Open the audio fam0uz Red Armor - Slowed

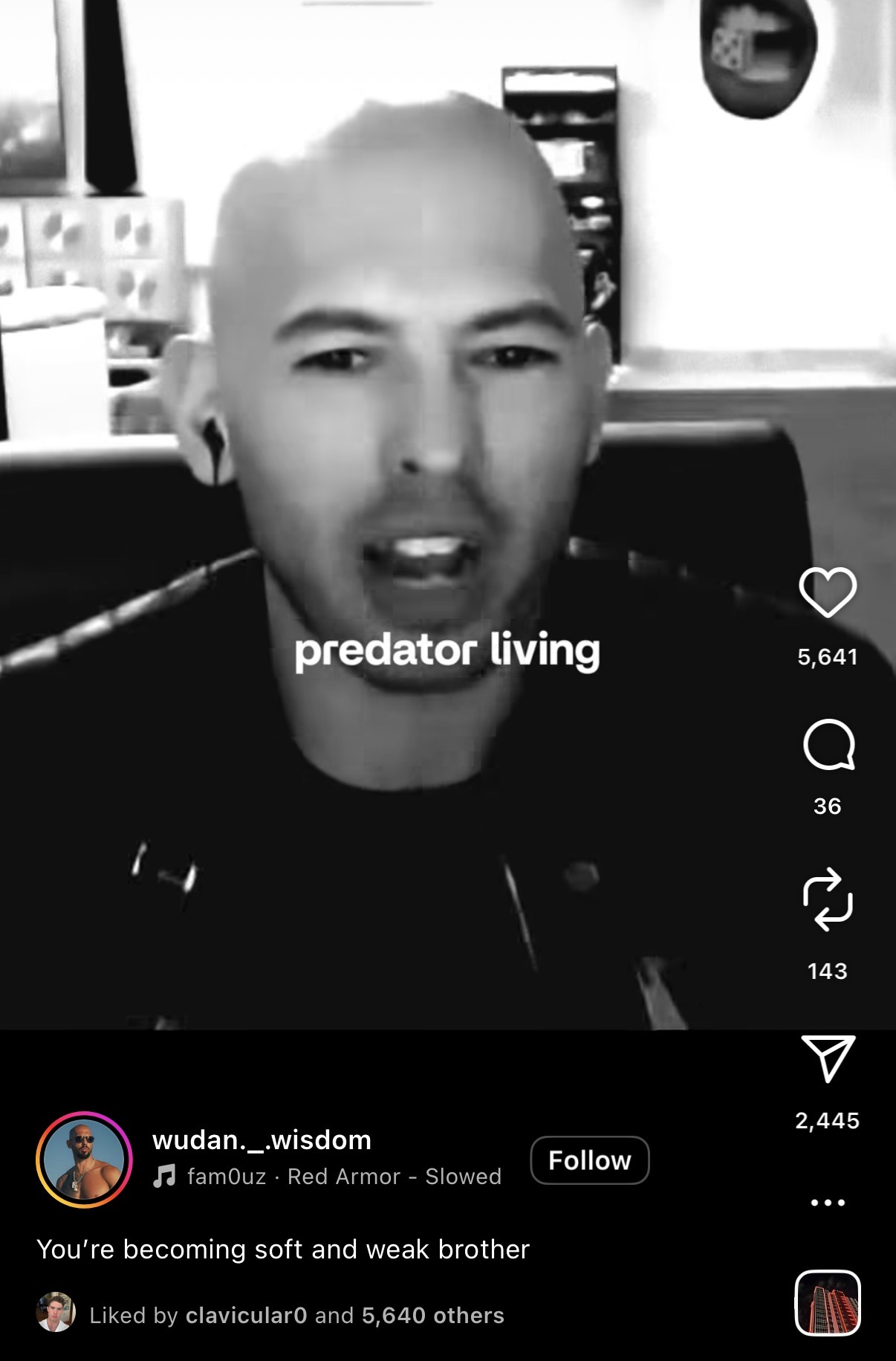coord(343,1177)
